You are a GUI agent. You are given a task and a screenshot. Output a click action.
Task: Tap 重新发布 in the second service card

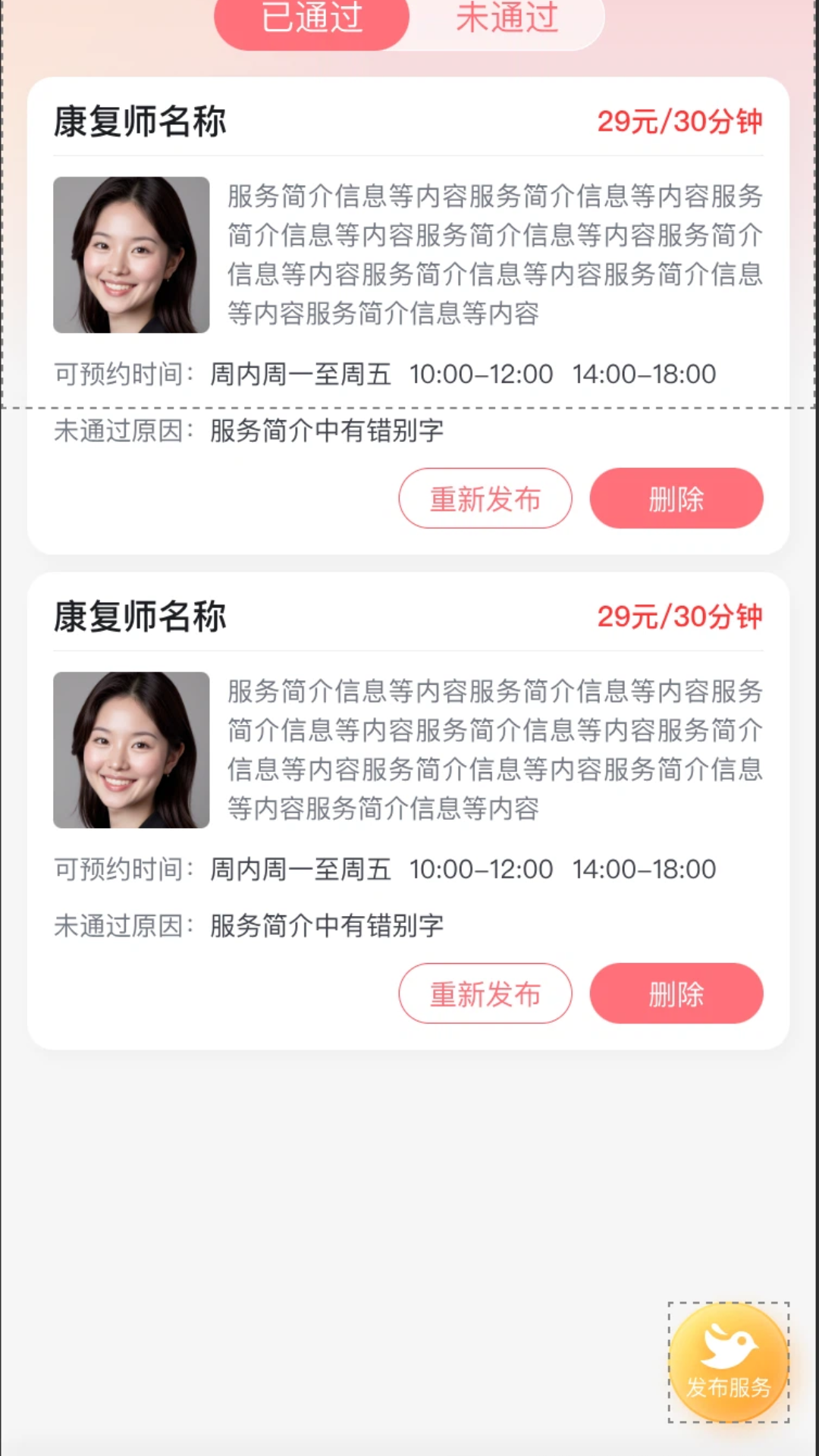[485, 993]
